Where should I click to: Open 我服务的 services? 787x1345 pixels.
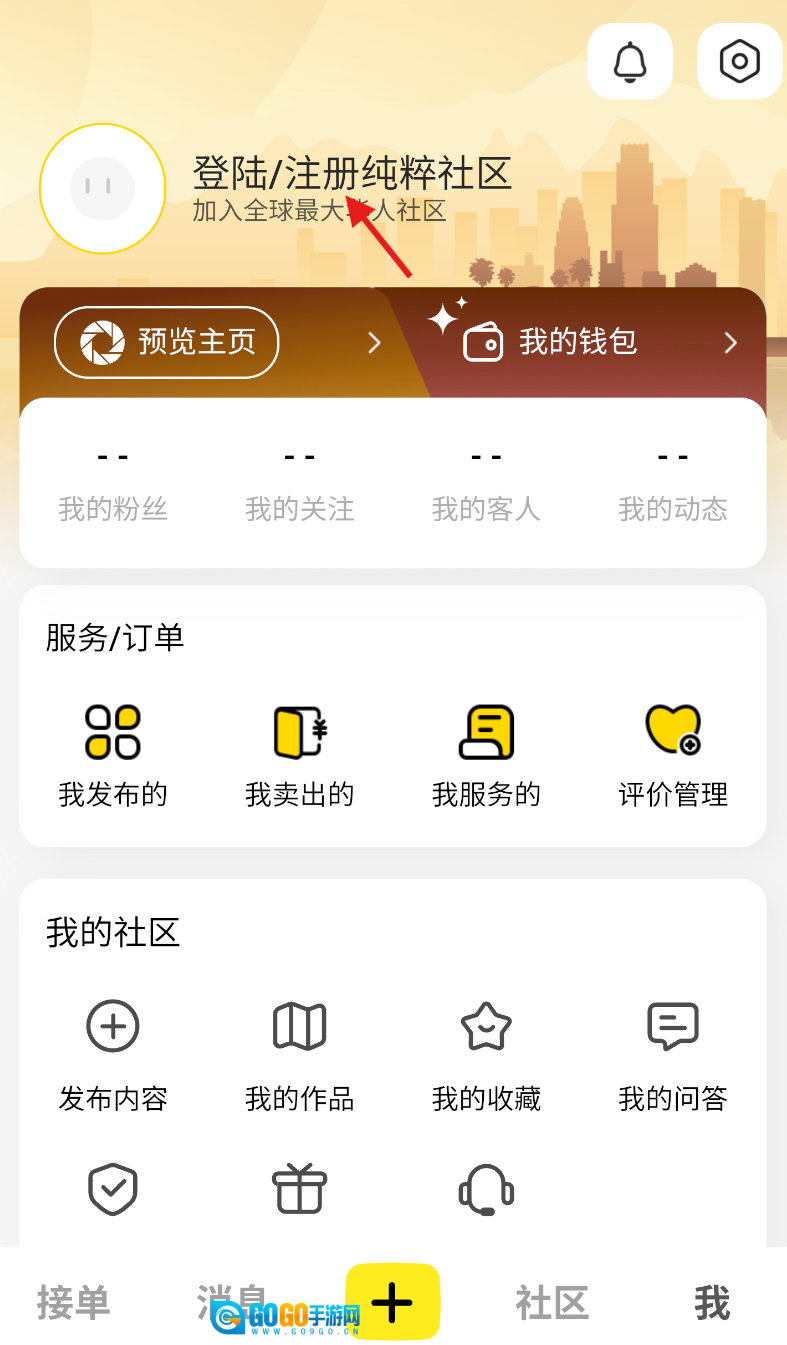point(486,756)
